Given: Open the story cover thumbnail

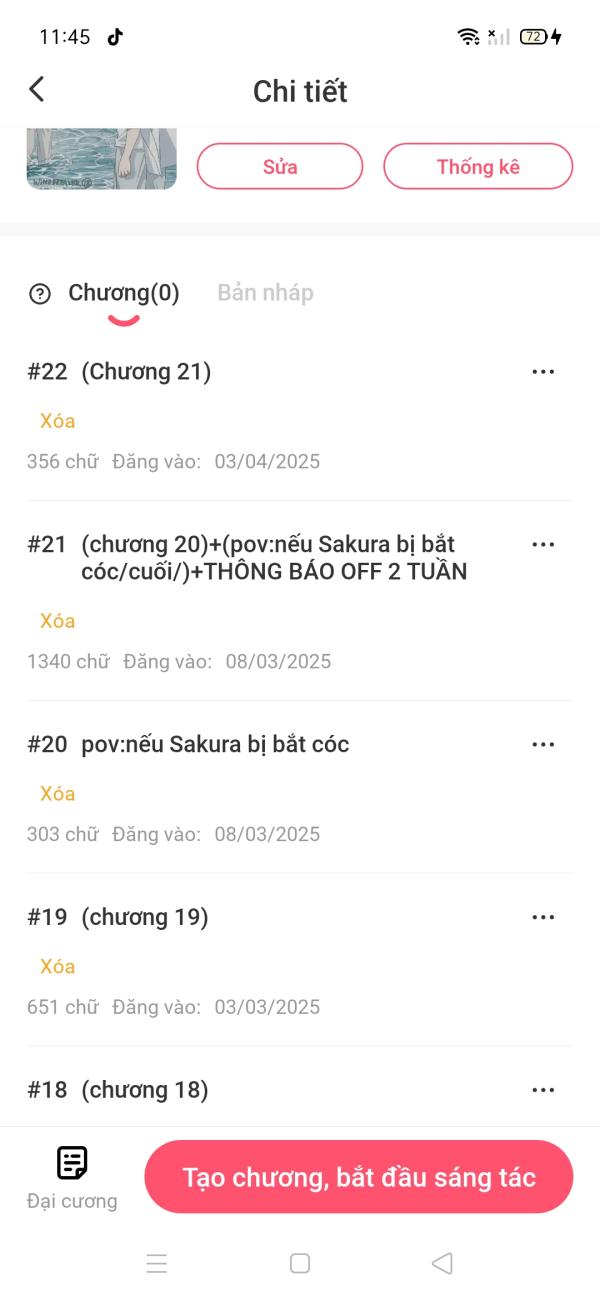Looking at the screenshot, I should coord(102,159).
